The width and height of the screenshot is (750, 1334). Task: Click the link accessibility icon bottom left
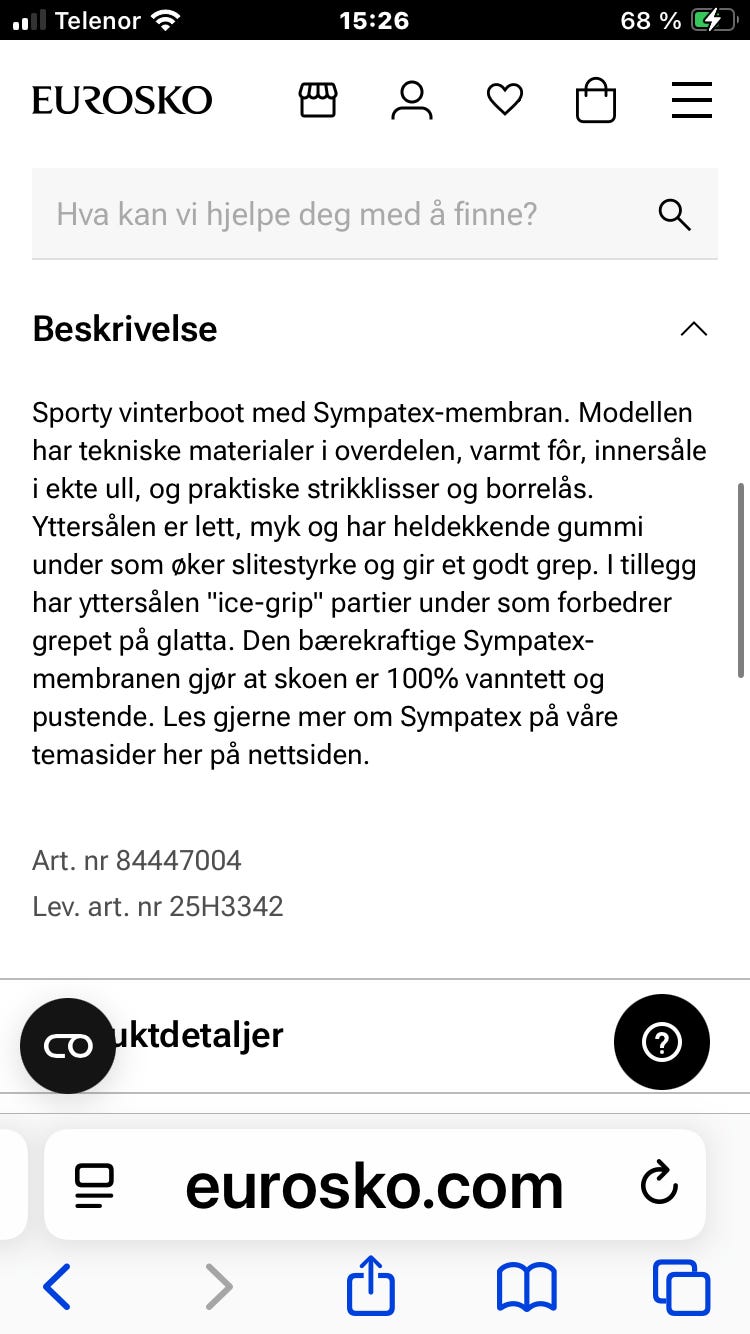click(x=67, y=1044)
